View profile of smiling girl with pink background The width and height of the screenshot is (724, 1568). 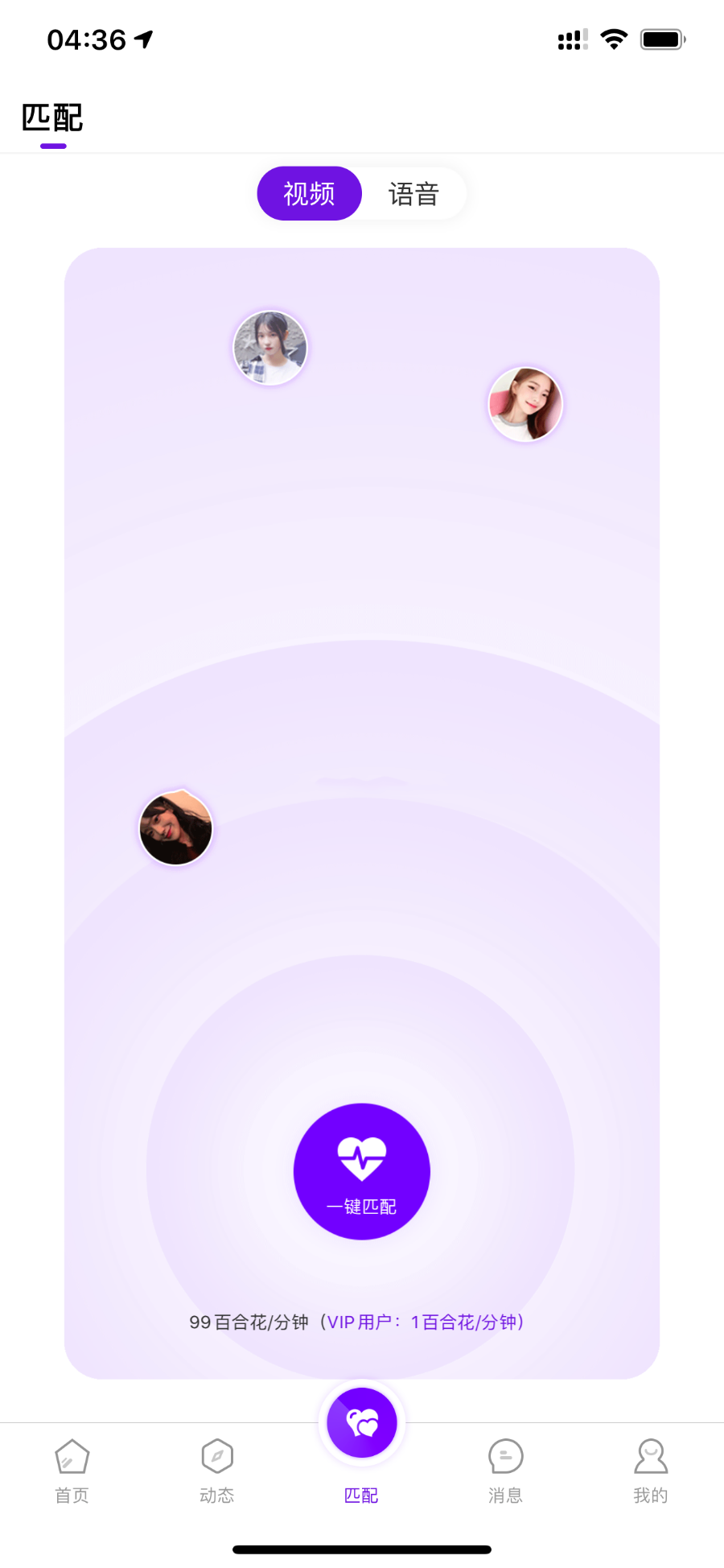(x=525, y=404)
